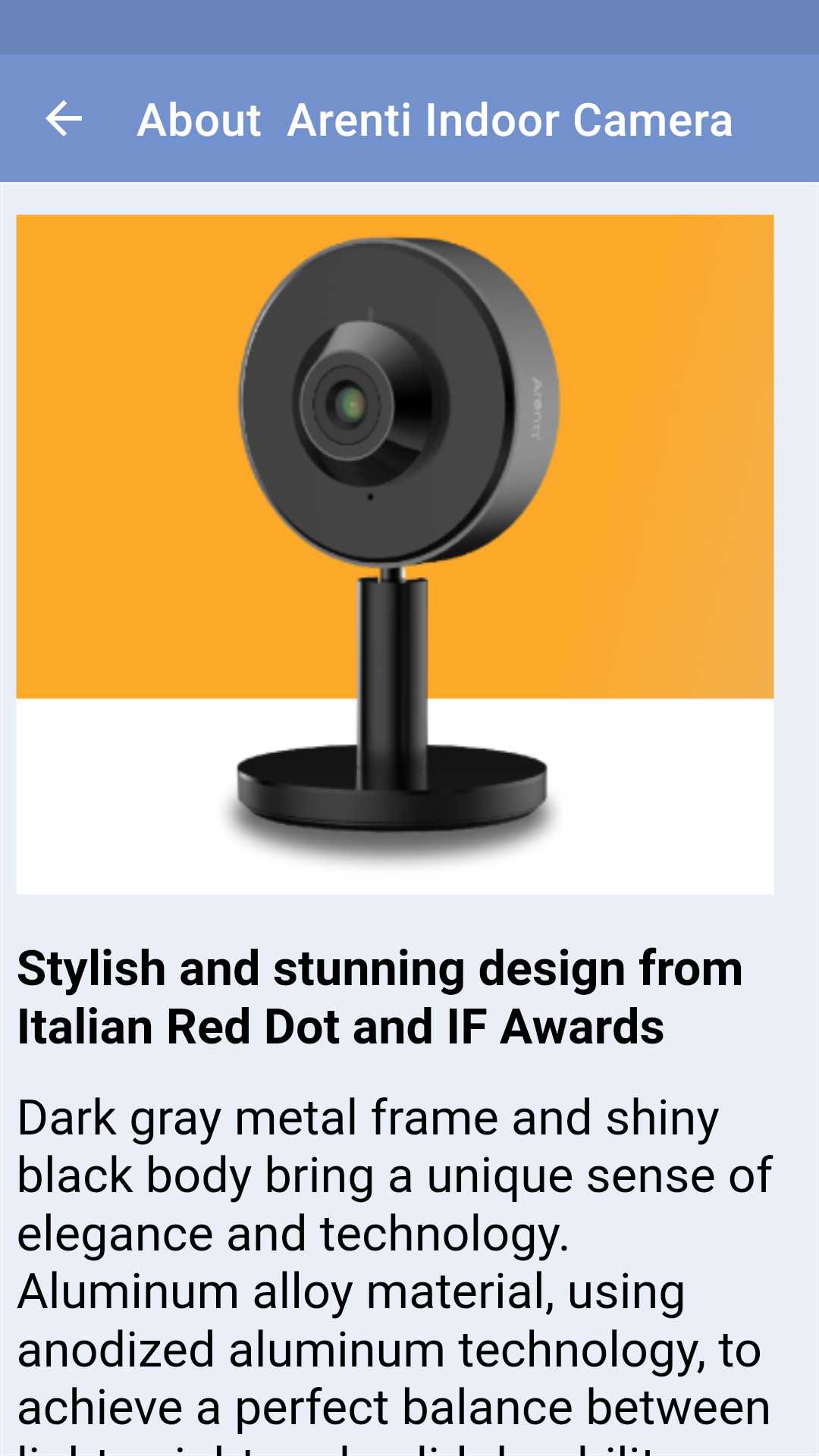Image resolution: width=819 pixels, height=1456 pixels.
Task: Click the left navigation arrow in the header
Action: coord(65,118)
